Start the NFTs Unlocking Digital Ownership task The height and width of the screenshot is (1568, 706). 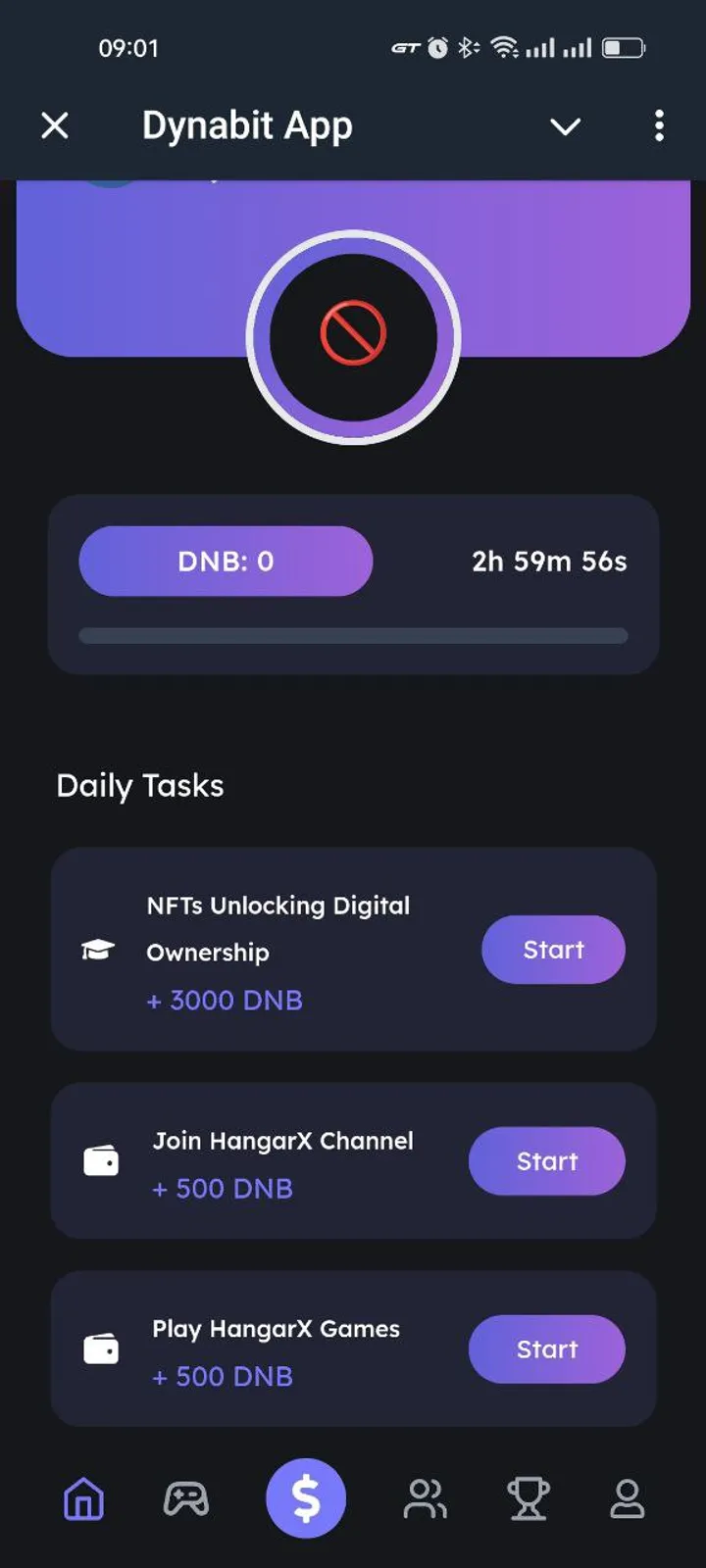pos(553,950)
